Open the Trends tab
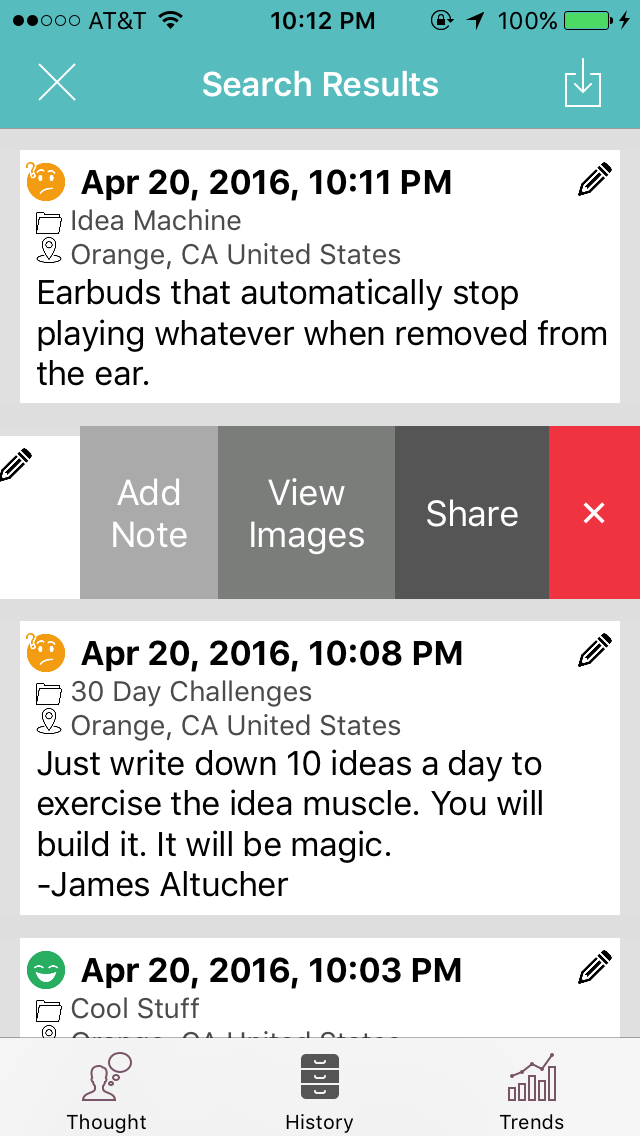Image resolution: width=640 pixels, height=1136 pixels. point(531,1090)
